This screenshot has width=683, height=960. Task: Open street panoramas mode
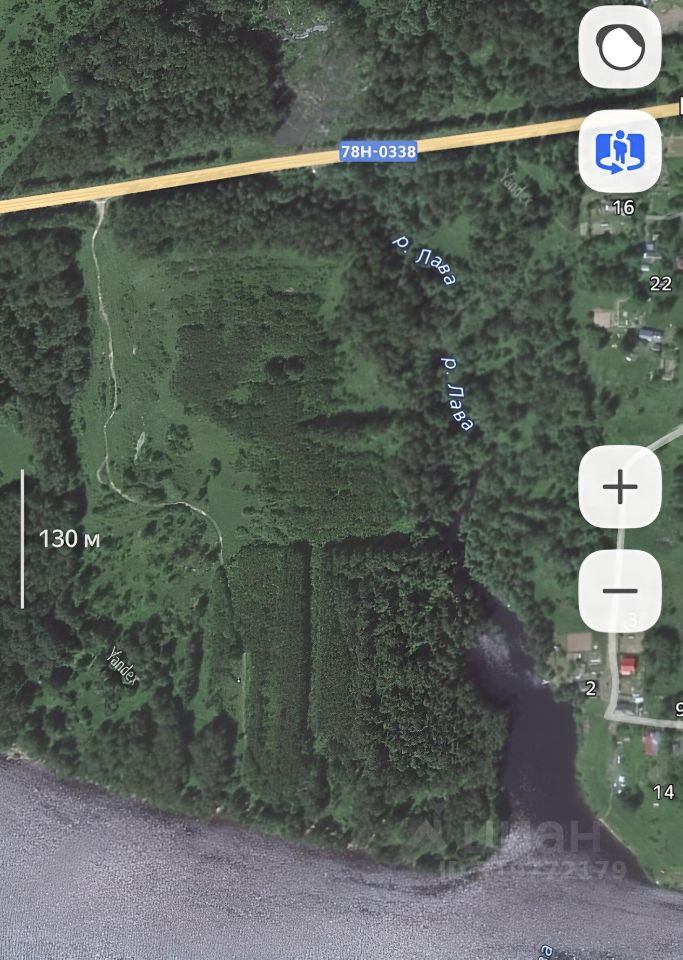point(620,151)
